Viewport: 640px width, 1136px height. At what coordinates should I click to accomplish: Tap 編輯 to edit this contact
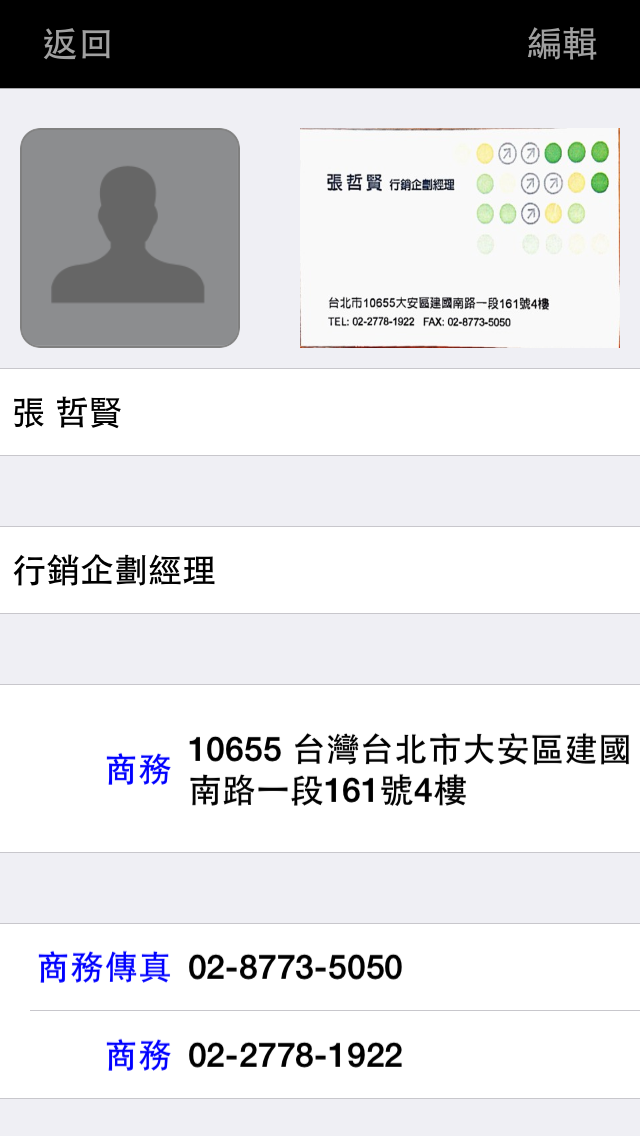(x=562, y=44)
